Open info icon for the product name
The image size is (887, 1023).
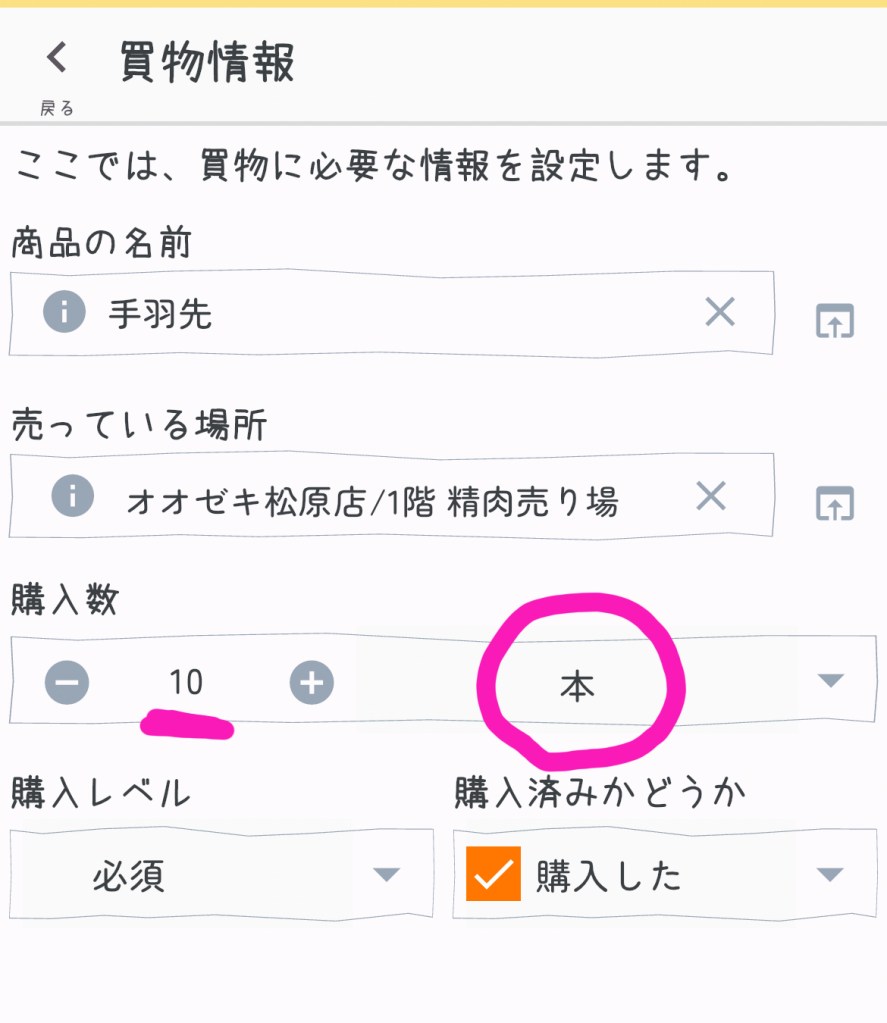63,313
